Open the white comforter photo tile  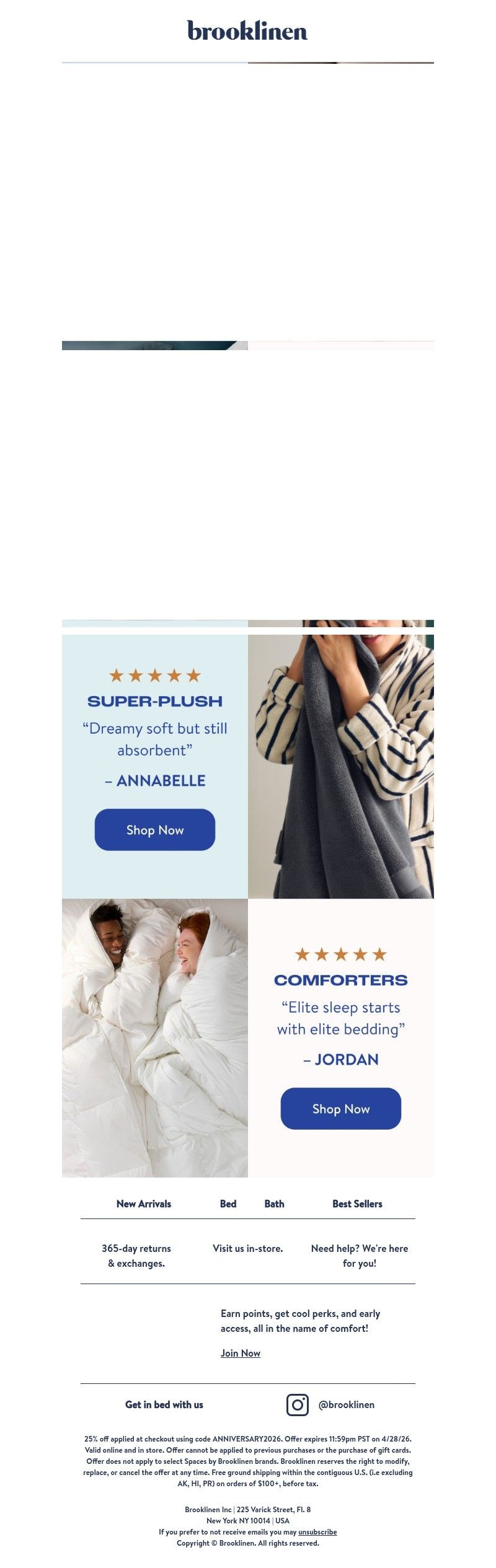pyautogui.click(x=155, y=1037)
